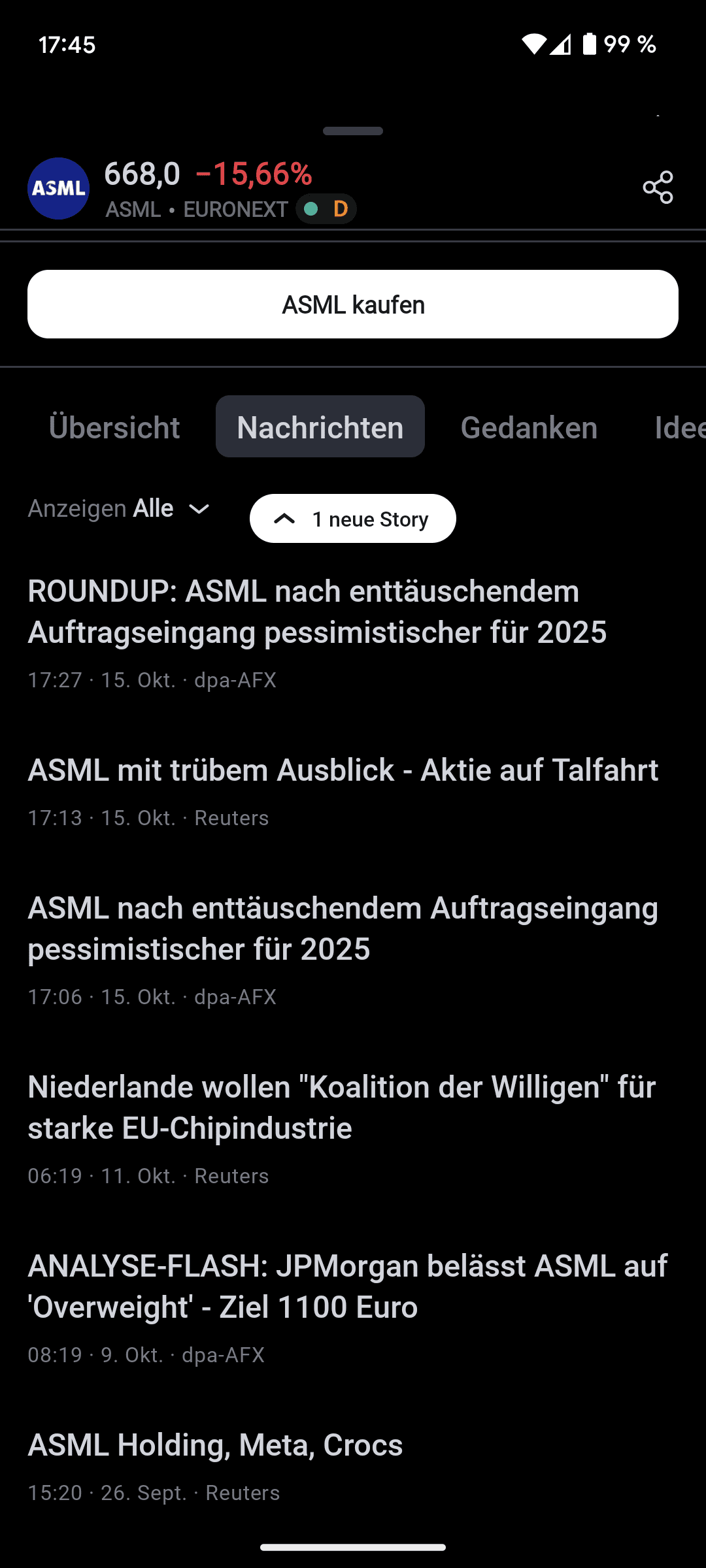Open the 17:06 ASML Auftragseingang article
This screenshot has width=706, height=1568.
pos(343,928)
